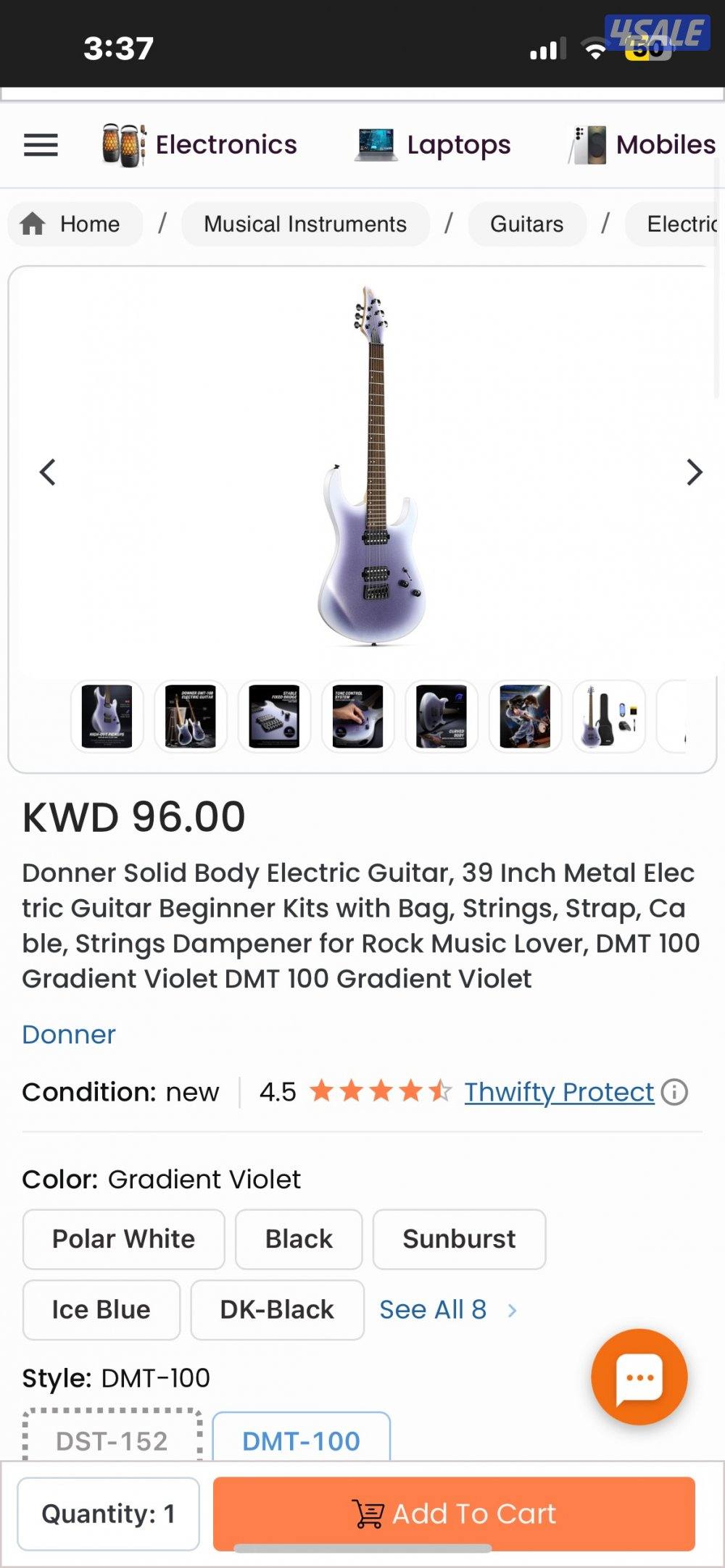Show the previous product image
The height and width of the screenshot is (1568, 725).
pos(48,472)
